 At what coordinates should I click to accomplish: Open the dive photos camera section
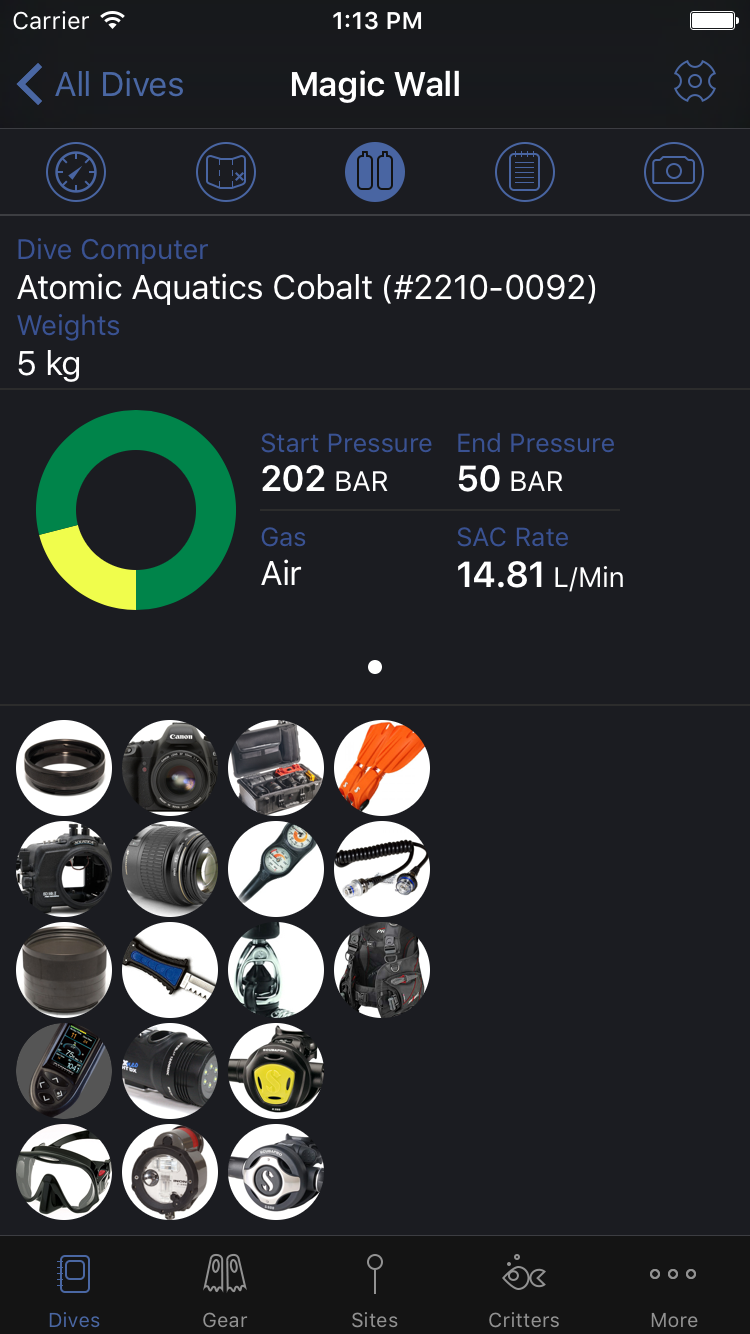[674, 172]
